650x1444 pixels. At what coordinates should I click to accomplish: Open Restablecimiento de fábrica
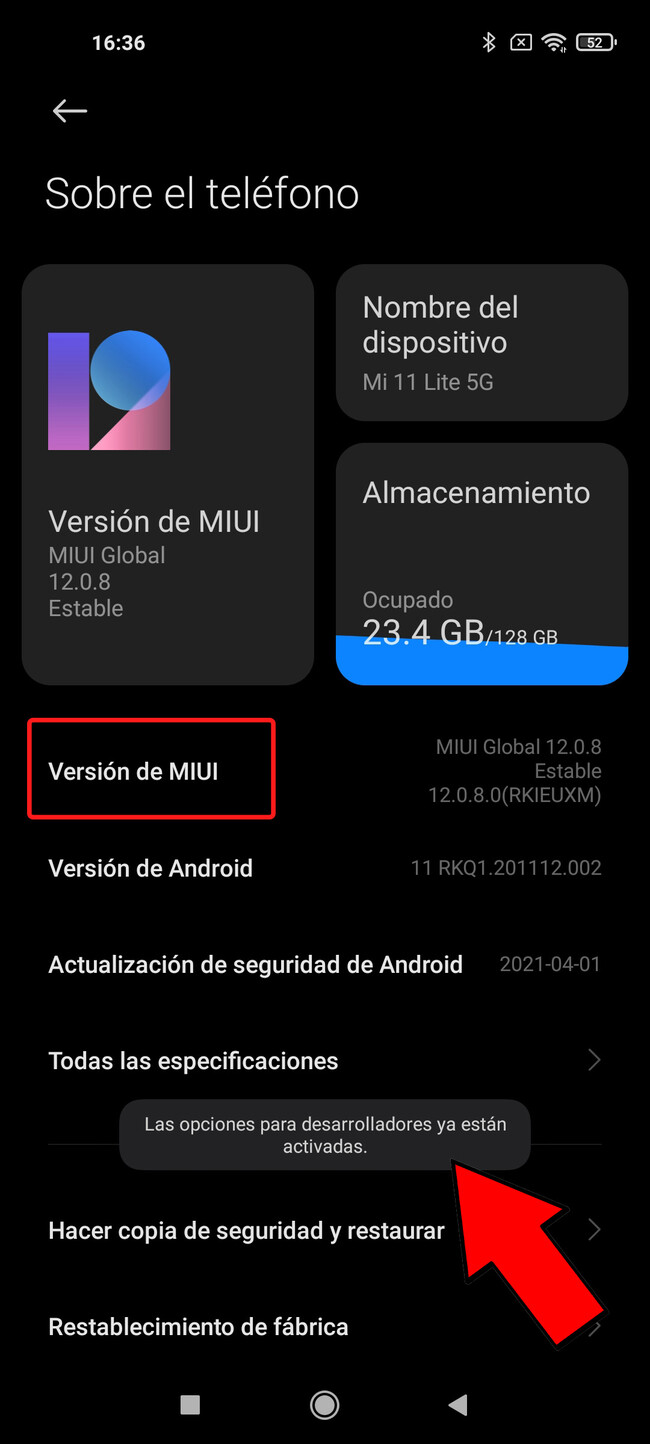(199, 1327)
